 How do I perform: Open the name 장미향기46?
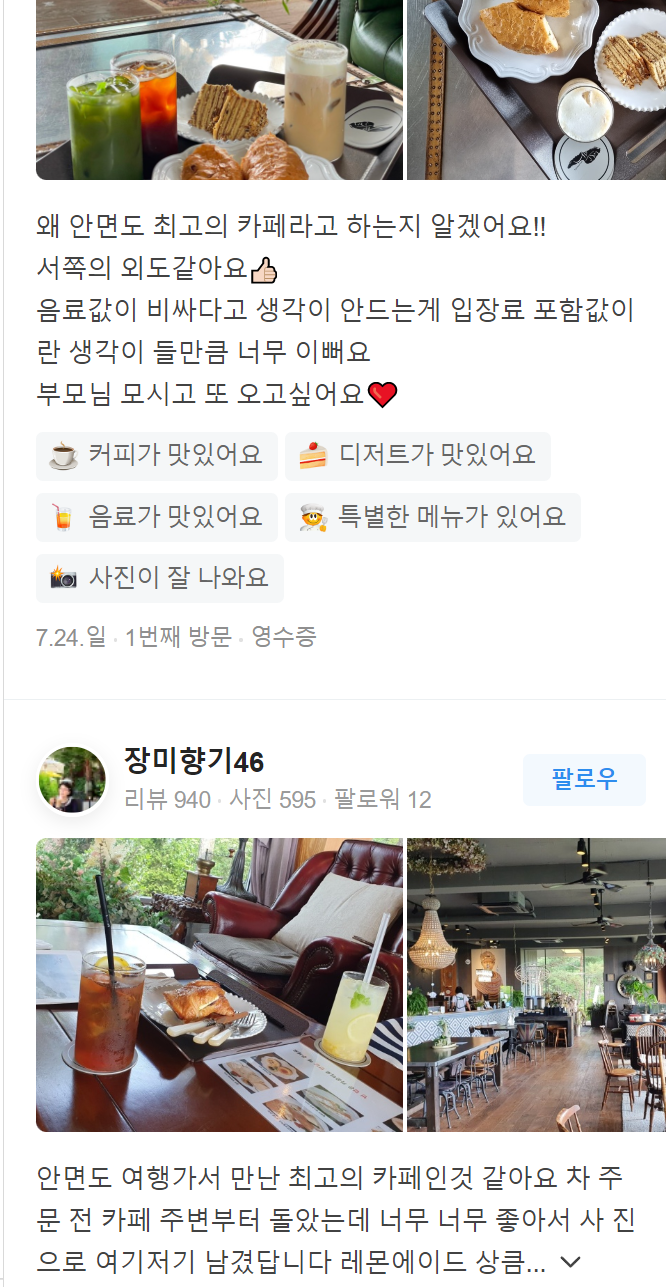(x=194, y=762)
